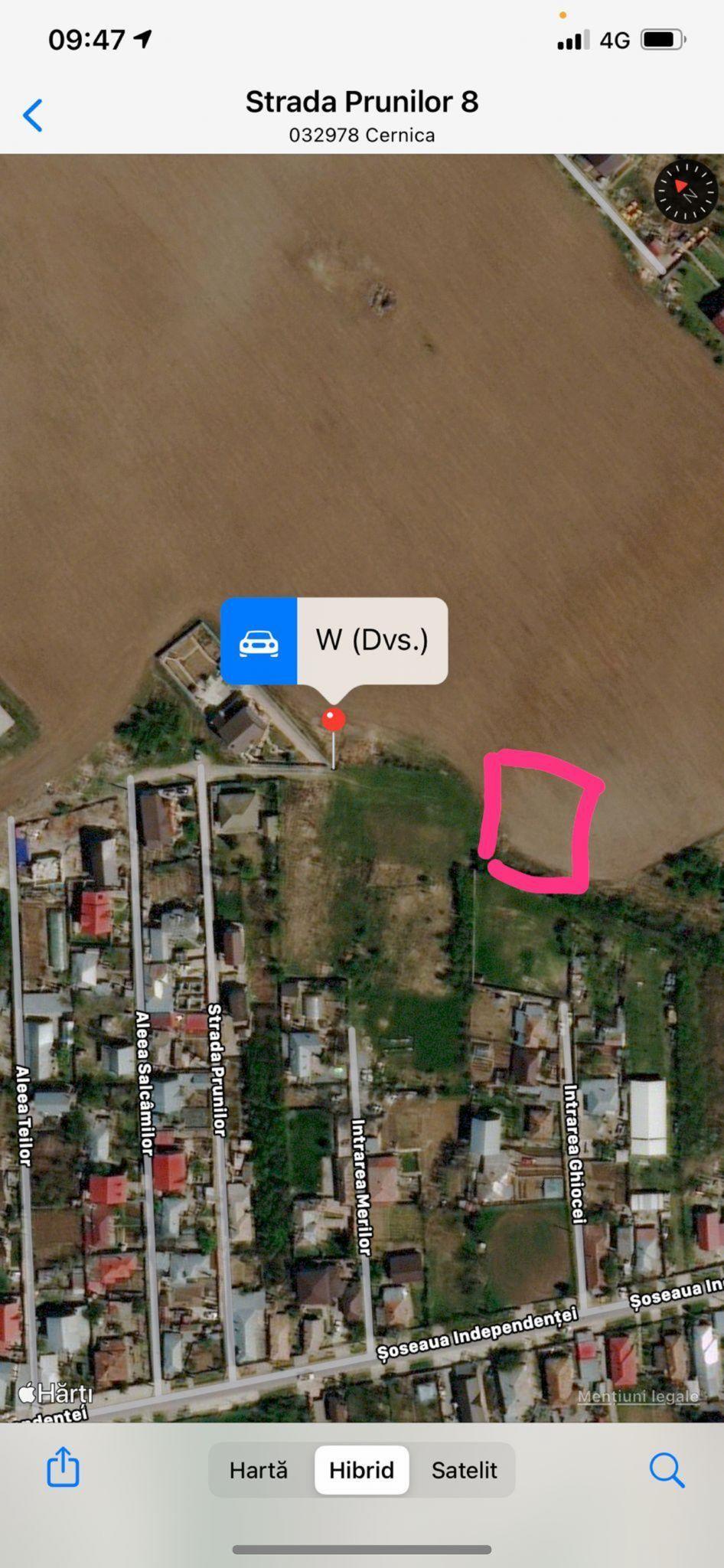Tap the red location pin
The image size is (724, 1568).
coord(333,720)
